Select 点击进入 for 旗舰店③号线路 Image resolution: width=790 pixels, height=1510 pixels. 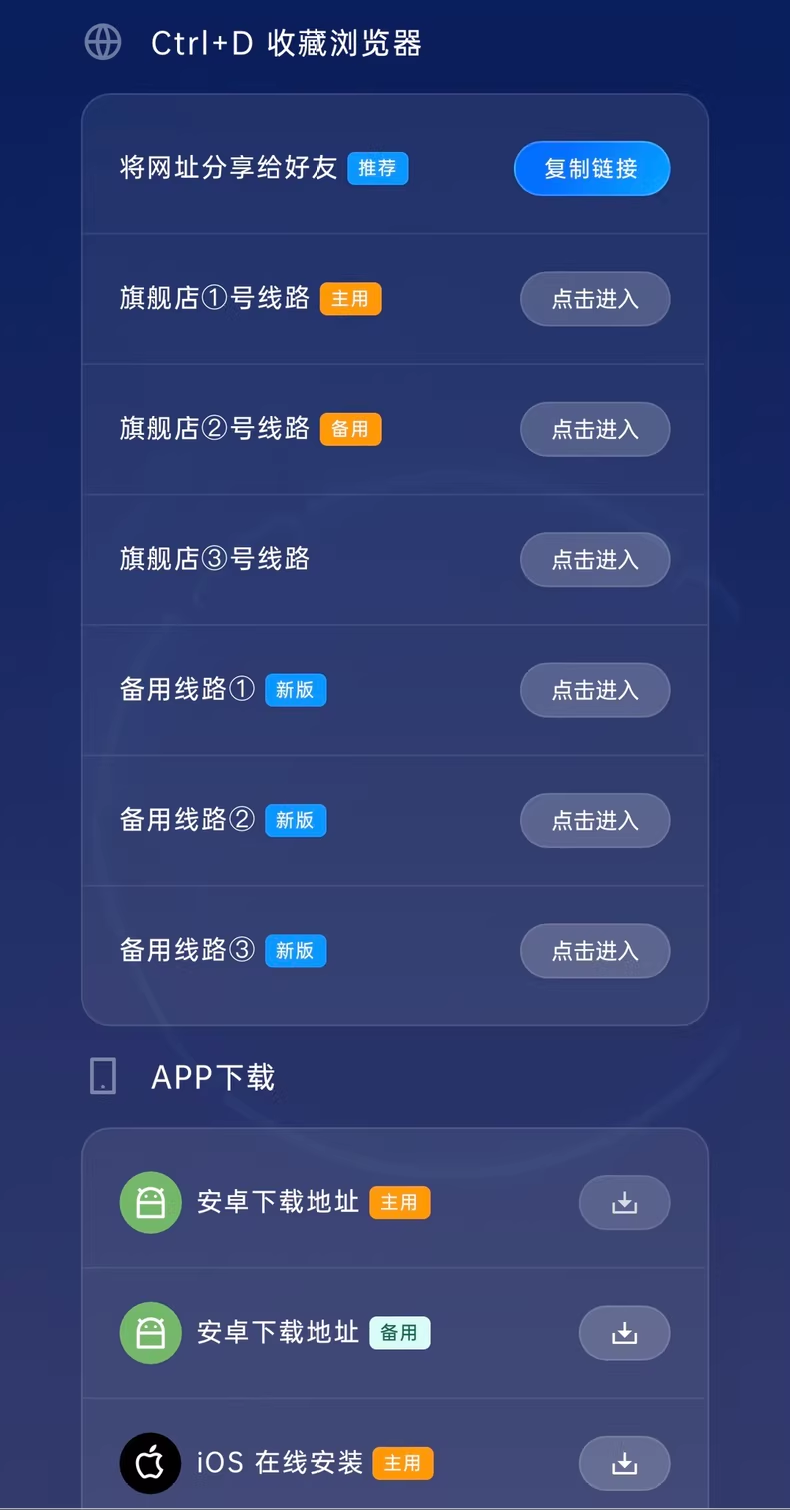(x=595, y=559)
